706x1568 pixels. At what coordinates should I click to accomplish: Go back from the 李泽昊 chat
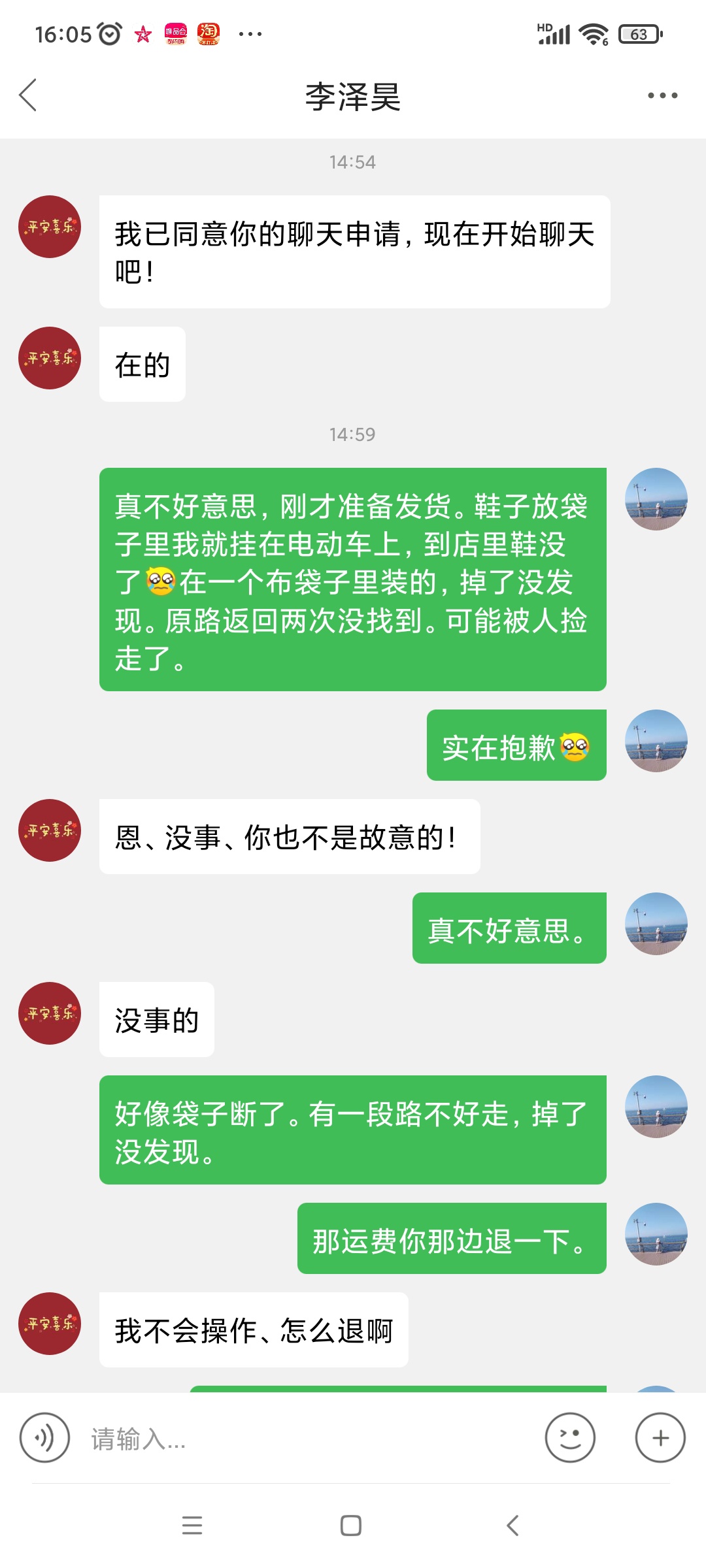tap(27, 95)
